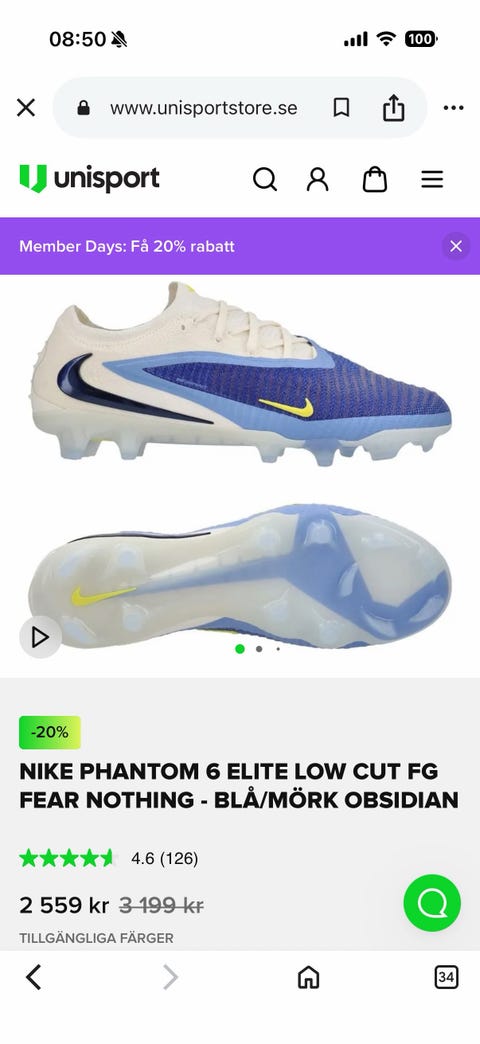The width and height of the screenshot is (480, 1044).
Task: Share this page via the share icon
Action: (393, 107)
